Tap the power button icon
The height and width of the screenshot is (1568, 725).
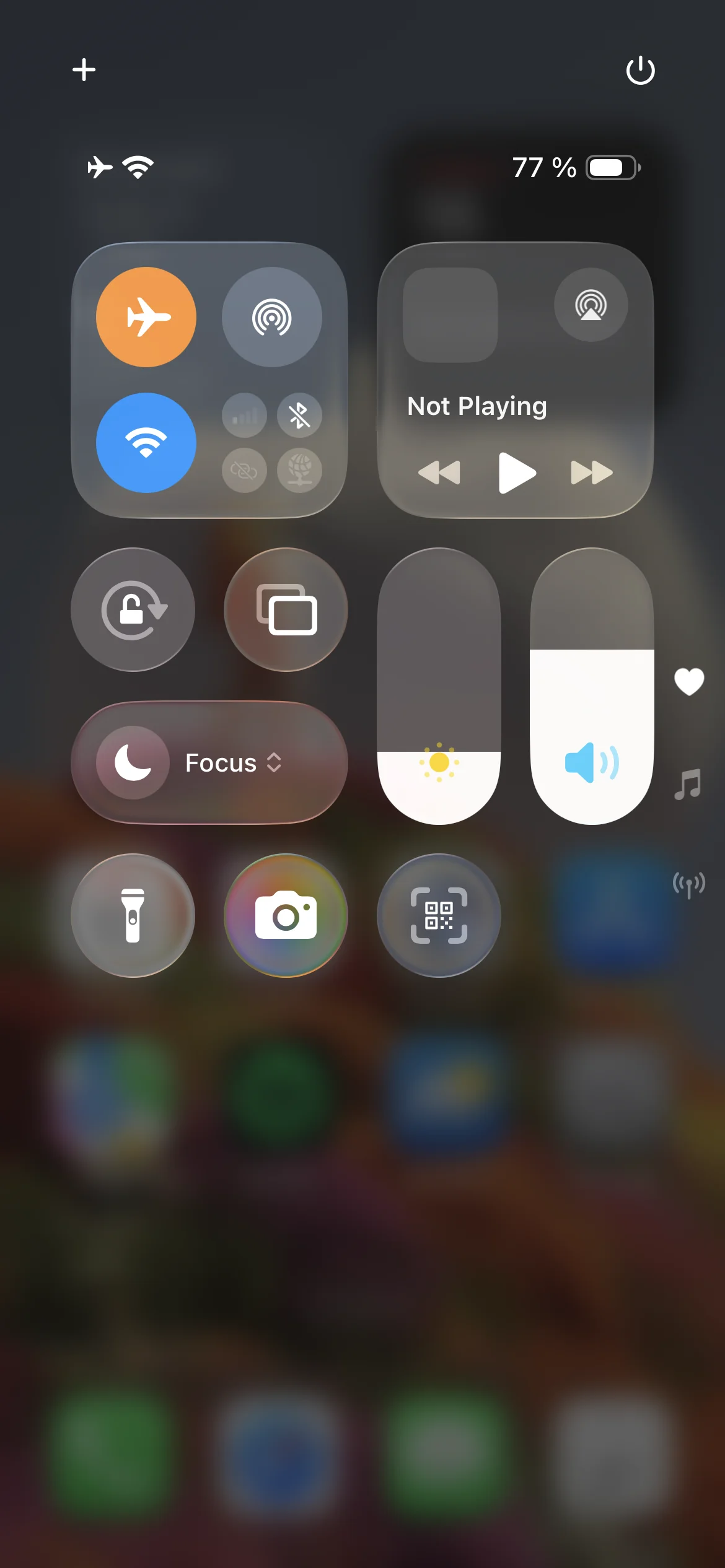coord(640,69)
